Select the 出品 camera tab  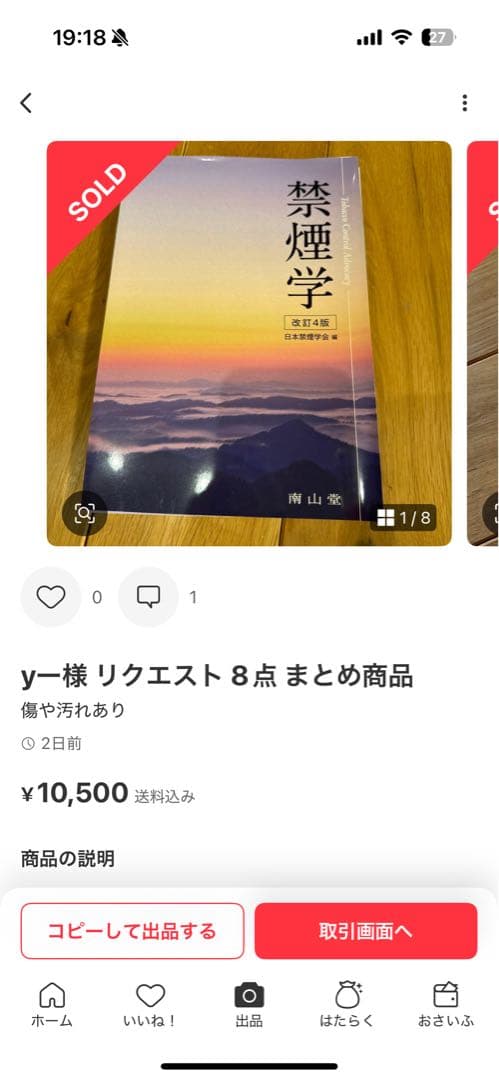[x=249, y=1005]
